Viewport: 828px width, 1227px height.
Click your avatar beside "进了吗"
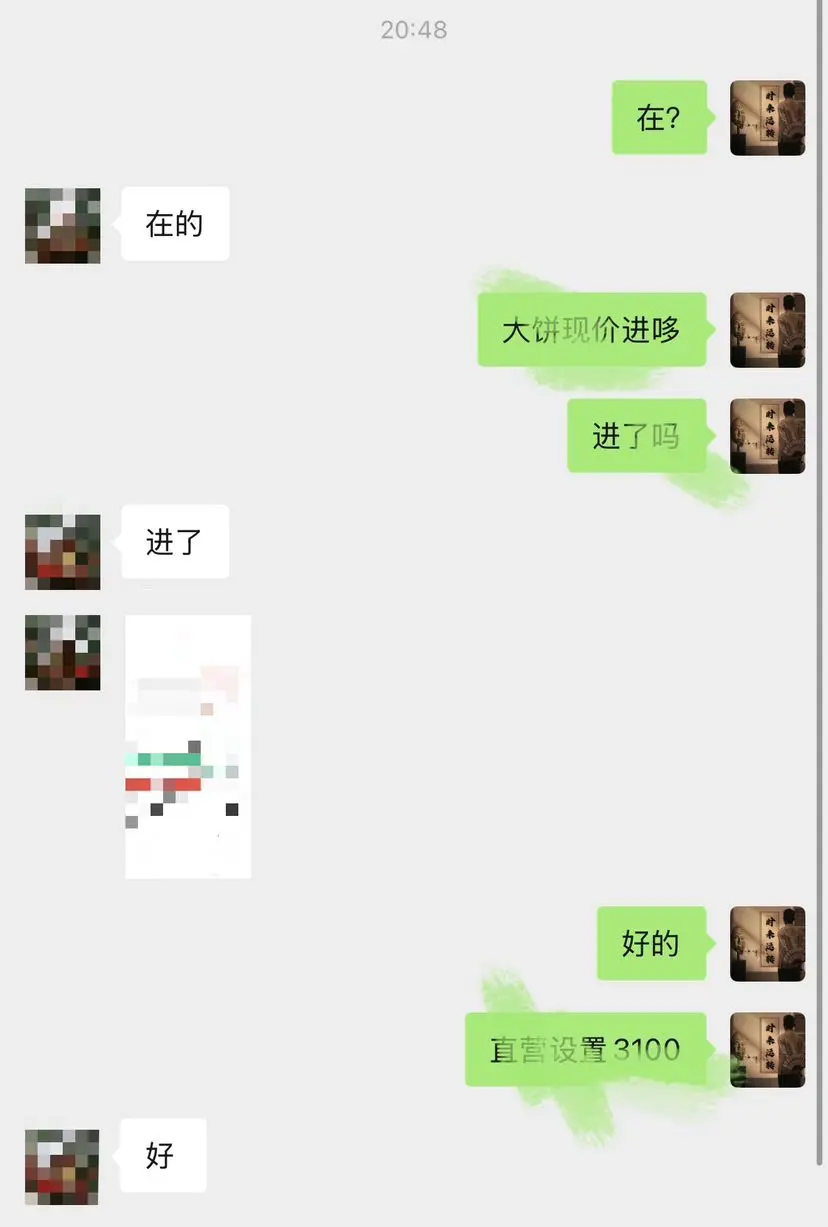[x=767, y=435]
